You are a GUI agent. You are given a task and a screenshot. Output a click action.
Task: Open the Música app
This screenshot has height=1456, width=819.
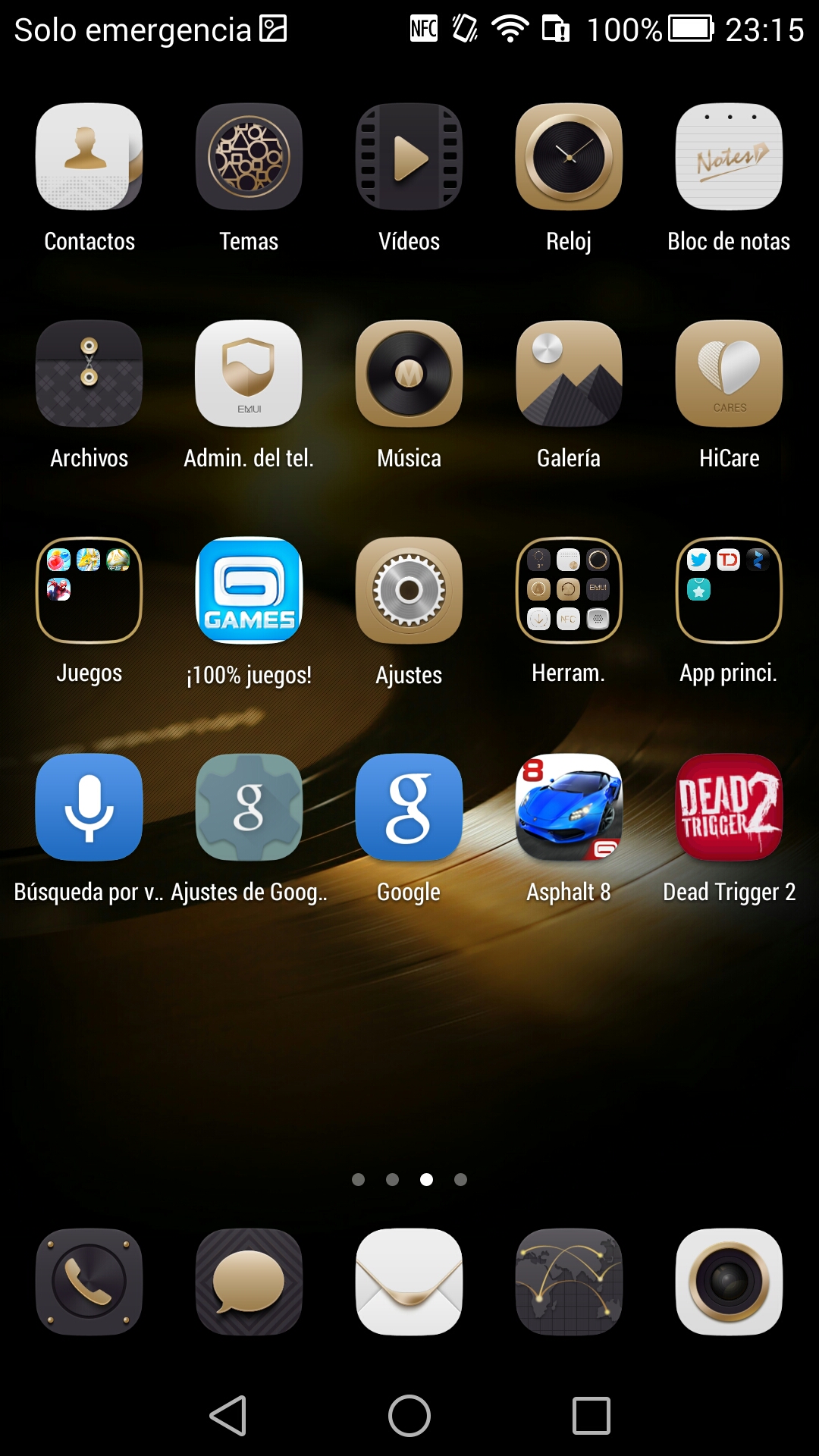pos(409,374)
